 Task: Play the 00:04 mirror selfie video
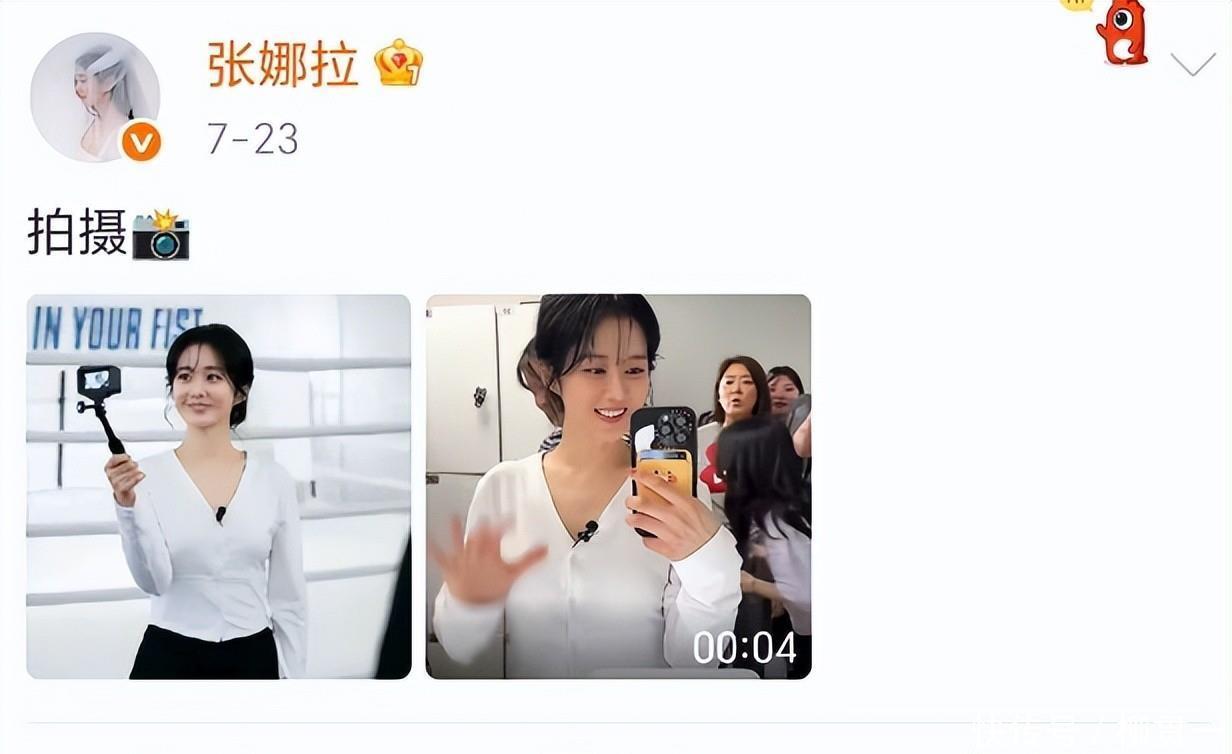618,486
